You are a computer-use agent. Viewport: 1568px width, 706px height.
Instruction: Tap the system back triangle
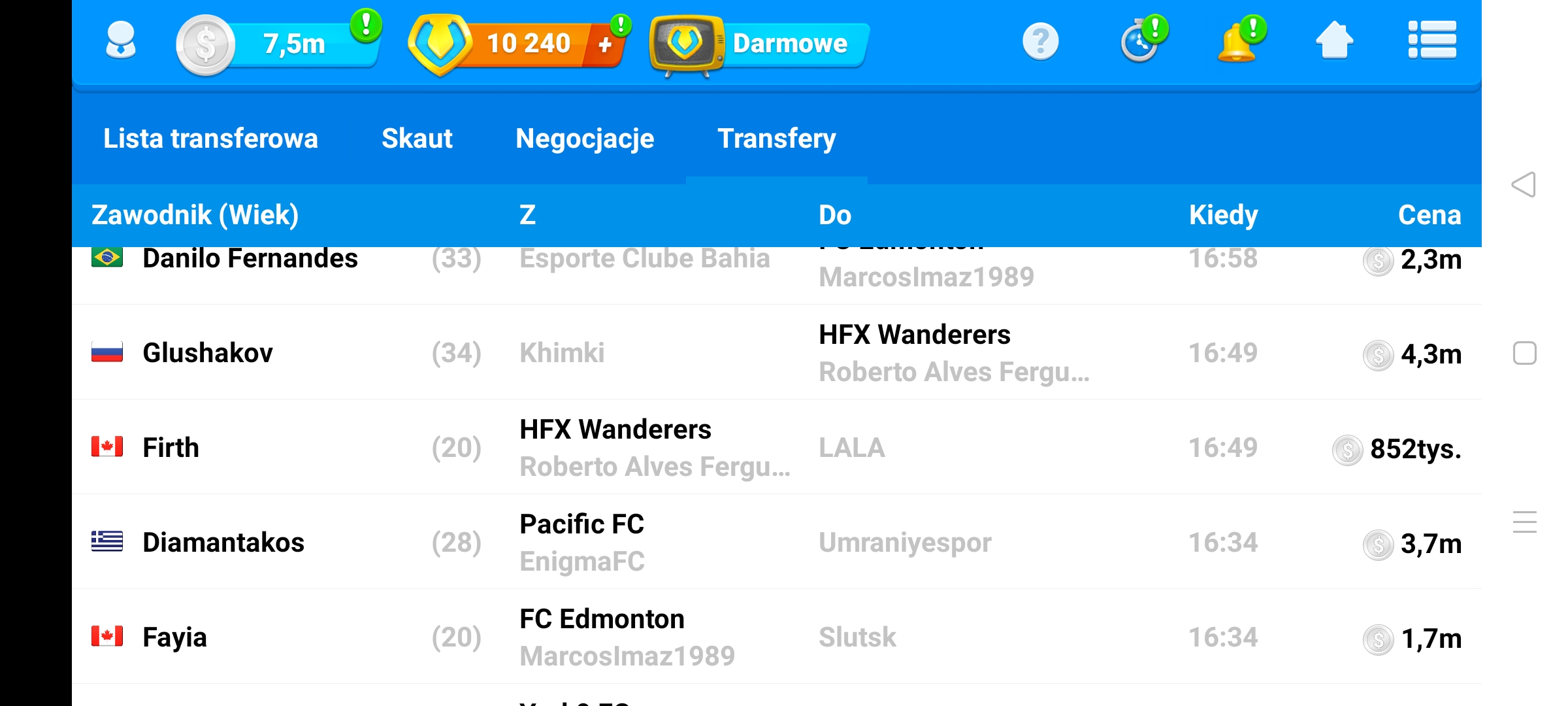(x=1524, y=185)
